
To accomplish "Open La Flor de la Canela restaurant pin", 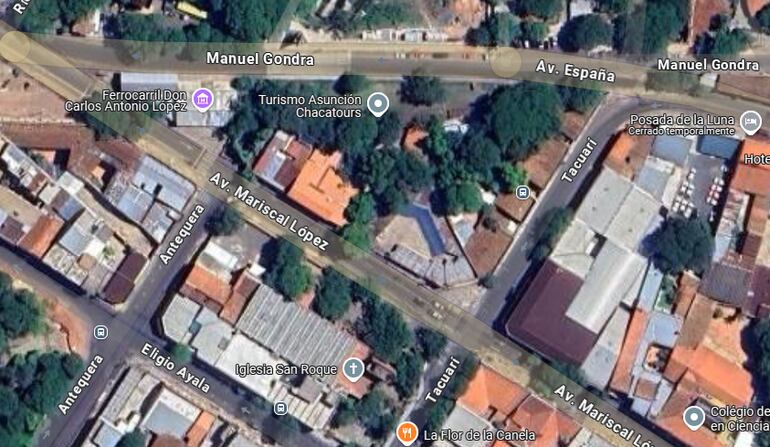I will [x=407, y=433].
